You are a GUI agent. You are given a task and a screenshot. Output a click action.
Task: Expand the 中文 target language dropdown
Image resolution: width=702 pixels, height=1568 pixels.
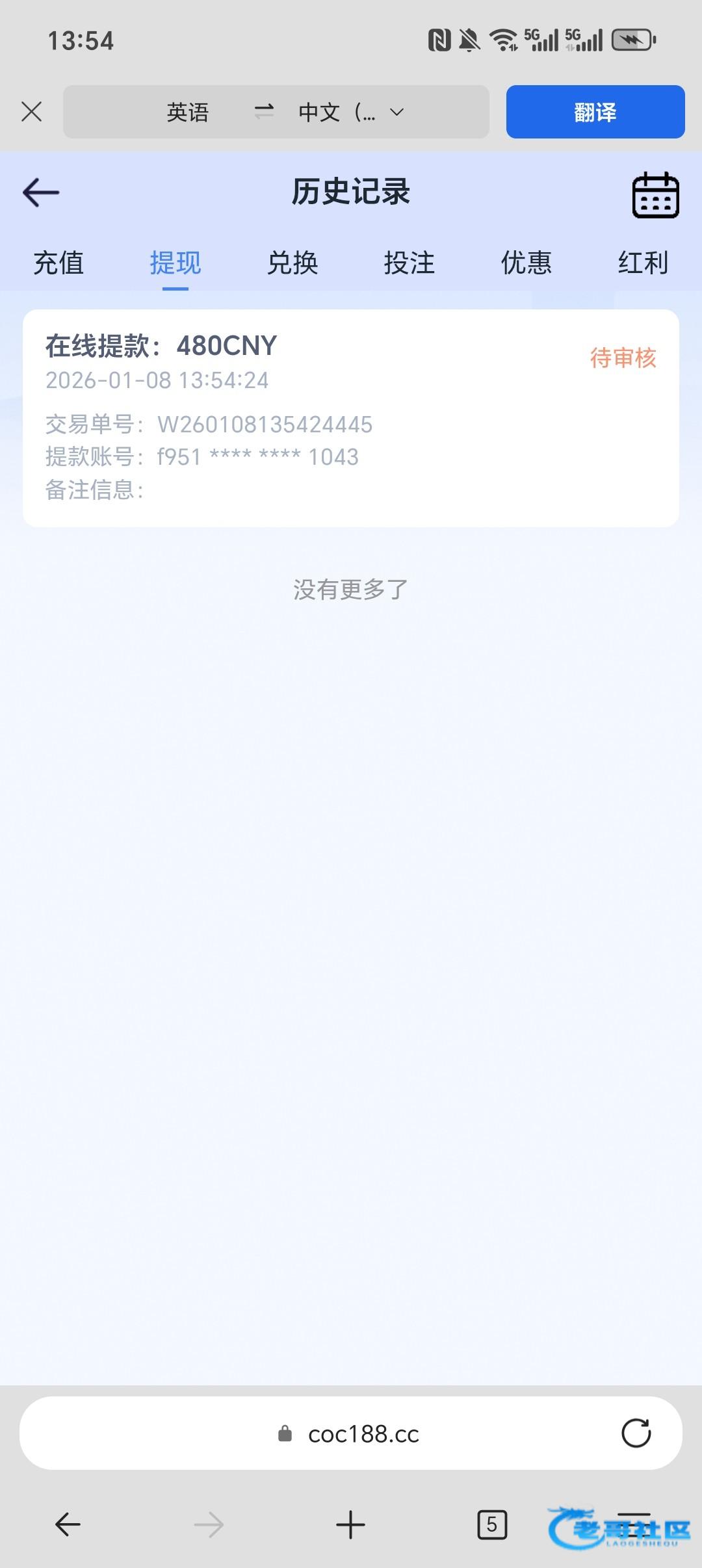pyautogui.click(x=351, y=112)
